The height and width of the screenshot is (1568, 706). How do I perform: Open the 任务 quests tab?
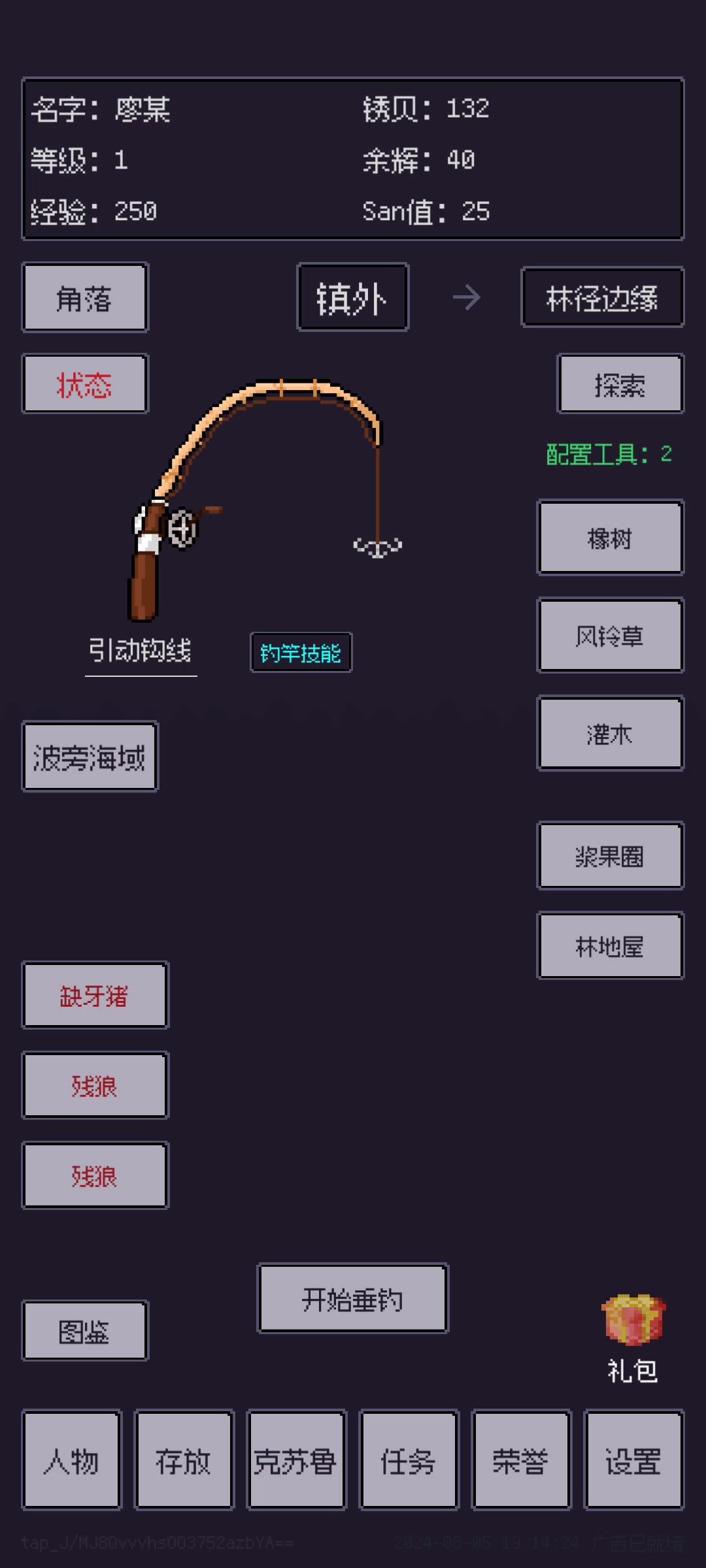point(409,1460)
